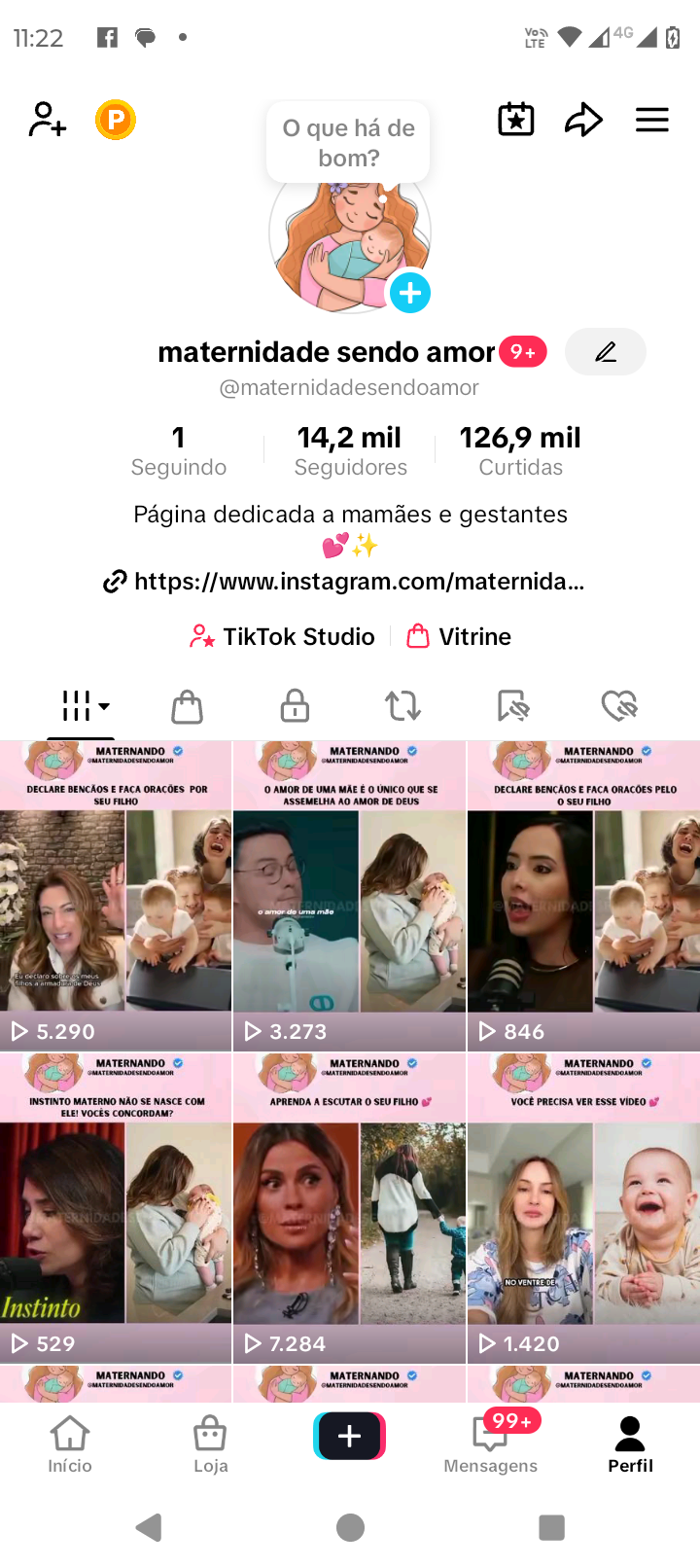The image size is (700, 1568).
Task: Open the 14,2 mil Seguidores list
Action: coord(350,450)
